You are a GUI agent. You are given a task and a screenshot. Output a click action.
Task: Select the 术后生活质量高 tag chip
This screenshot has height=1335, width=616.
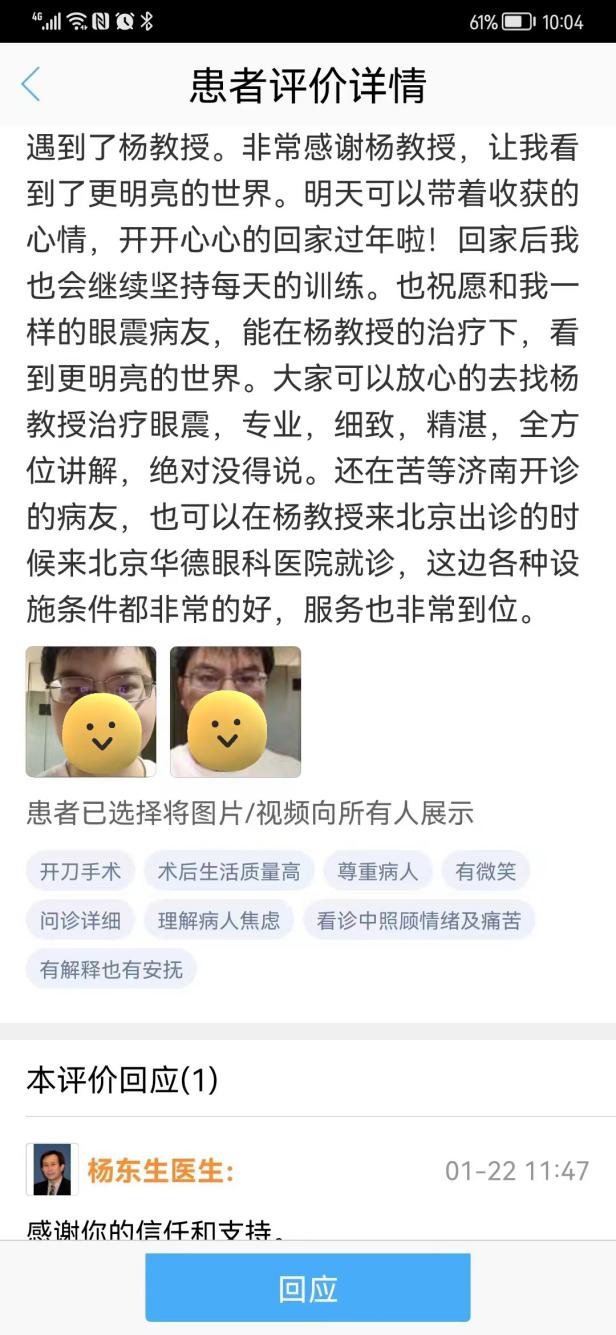tap(229, 871)
